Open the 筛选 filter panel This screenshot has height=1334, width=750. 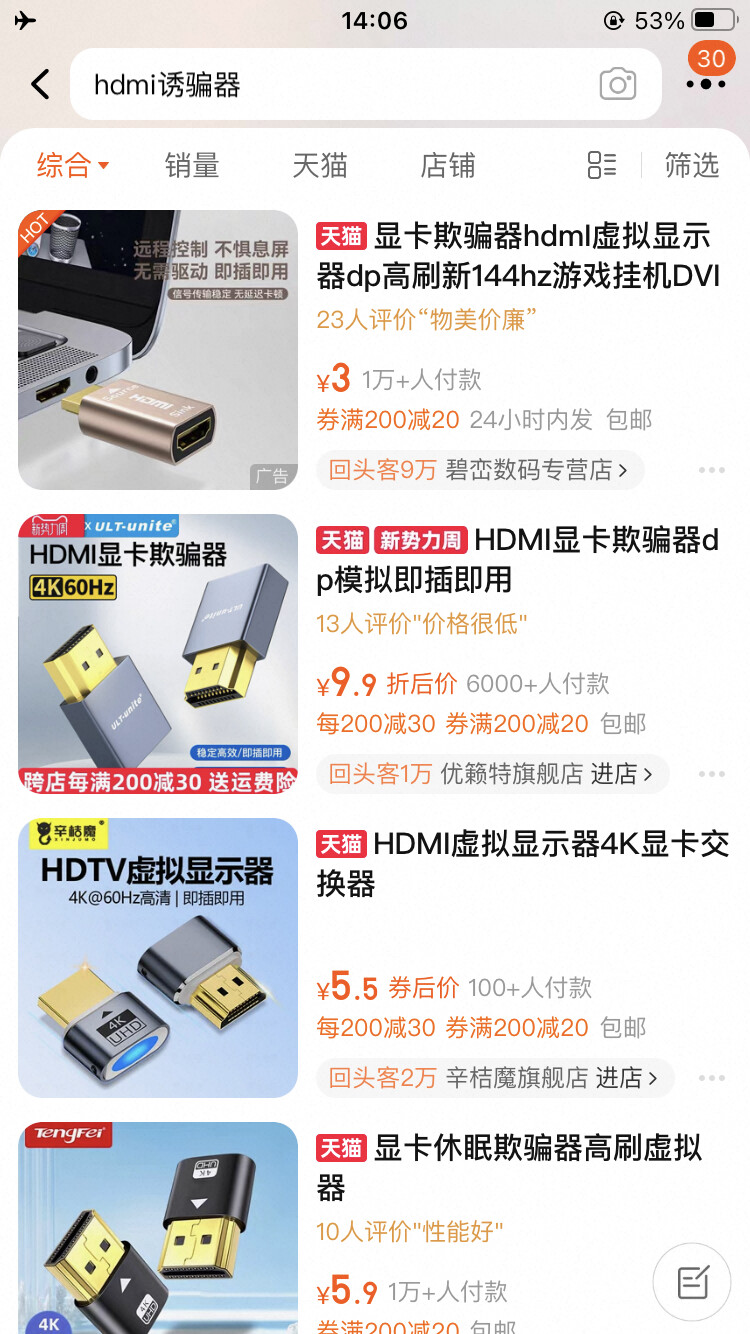point(692,165)
